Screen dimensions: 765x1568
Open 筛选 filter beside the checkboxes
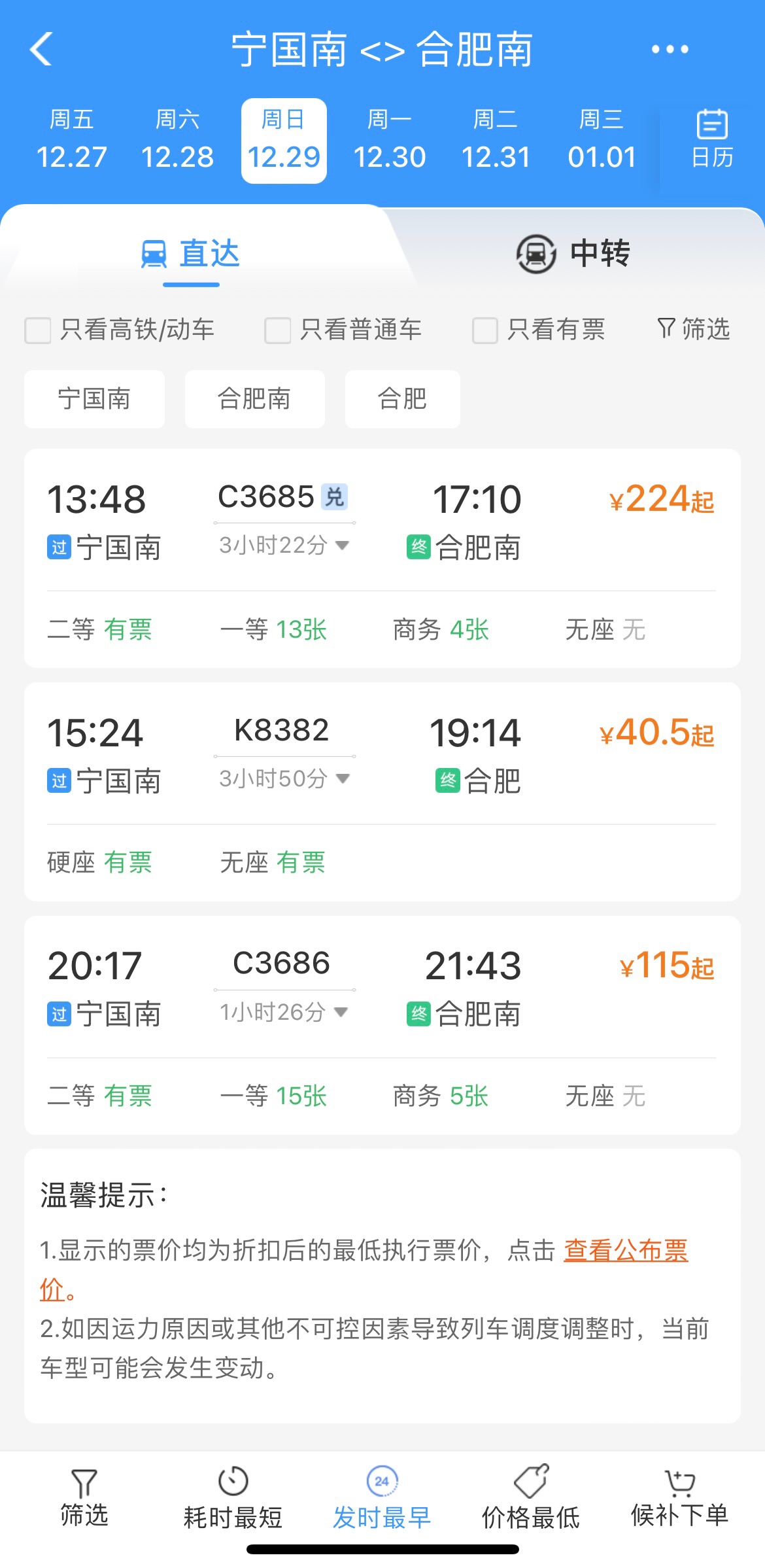tap(693, 328)
